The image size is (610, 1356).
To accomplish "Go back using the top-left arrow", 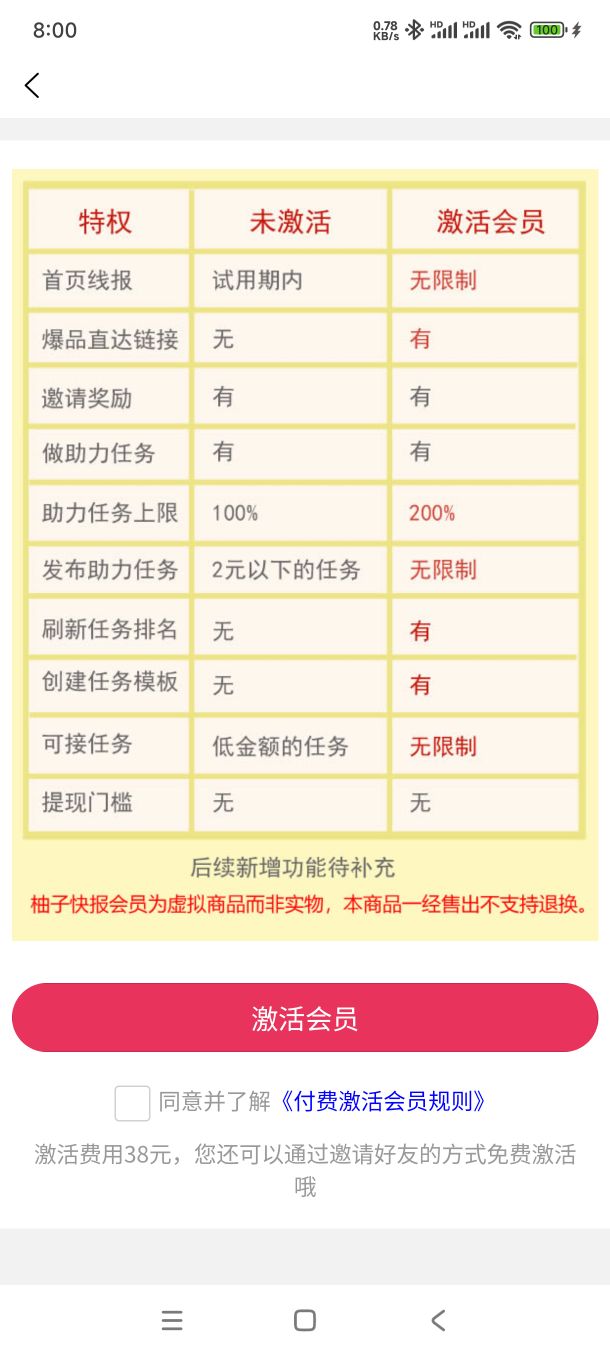I will tap(32, 86).
